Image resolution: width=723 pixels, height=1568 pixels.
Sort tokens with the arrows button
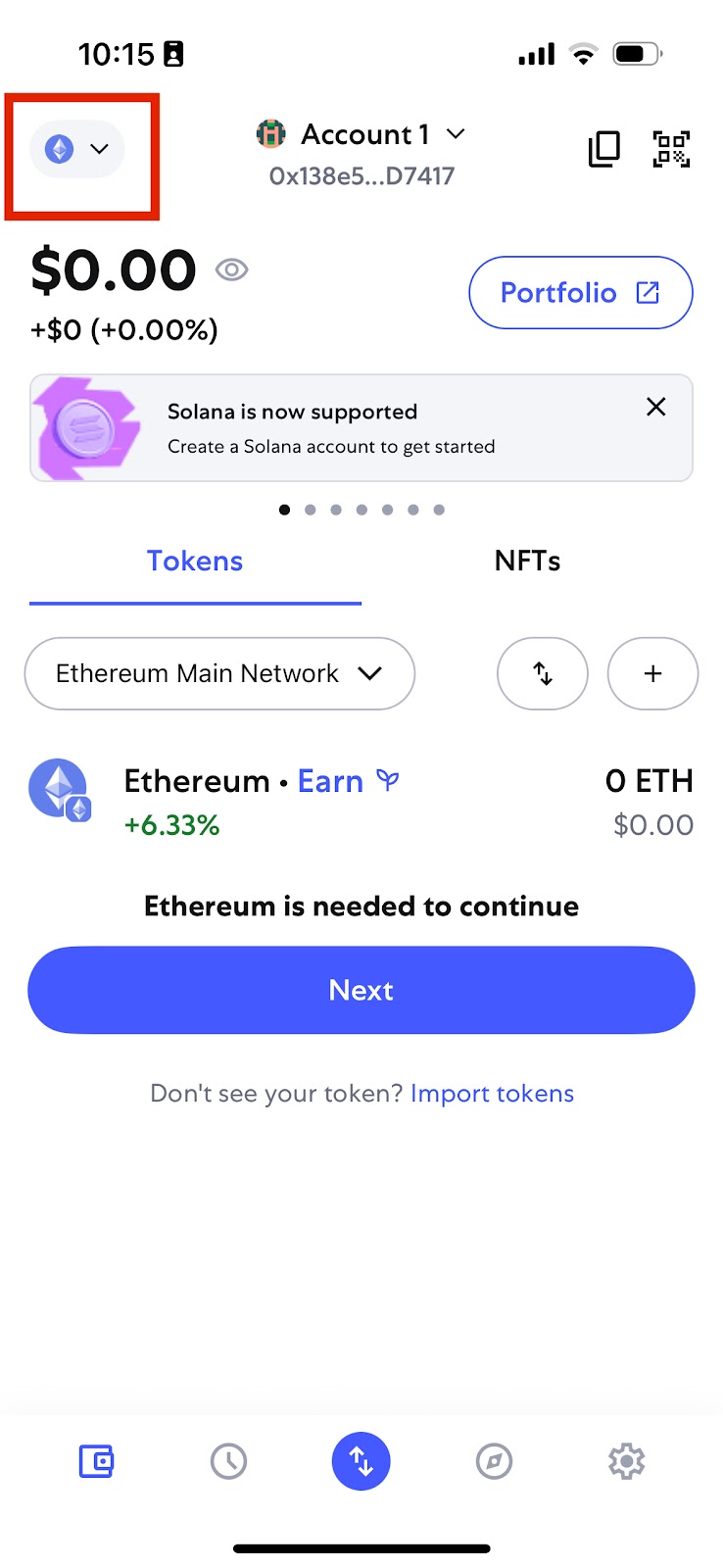tap(543, 673)
